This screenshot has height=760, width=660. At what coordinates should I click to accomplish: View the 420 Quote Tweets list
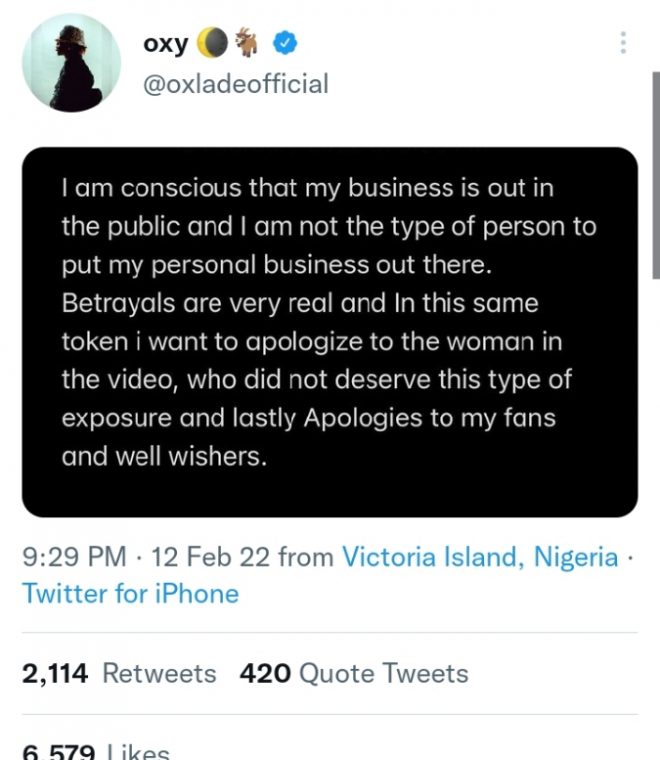[354, 674]
